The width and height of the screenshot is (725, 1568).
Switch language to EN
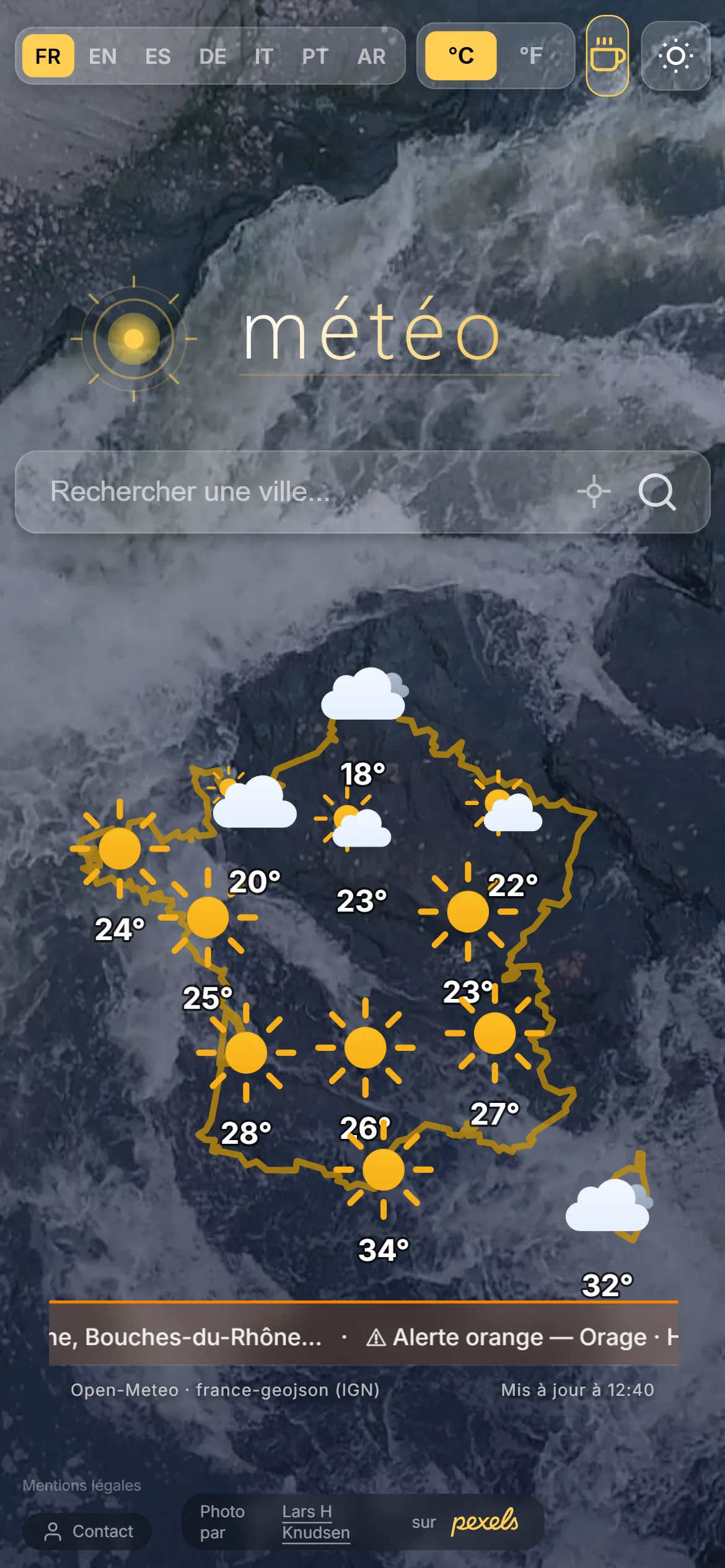point(102,56)
